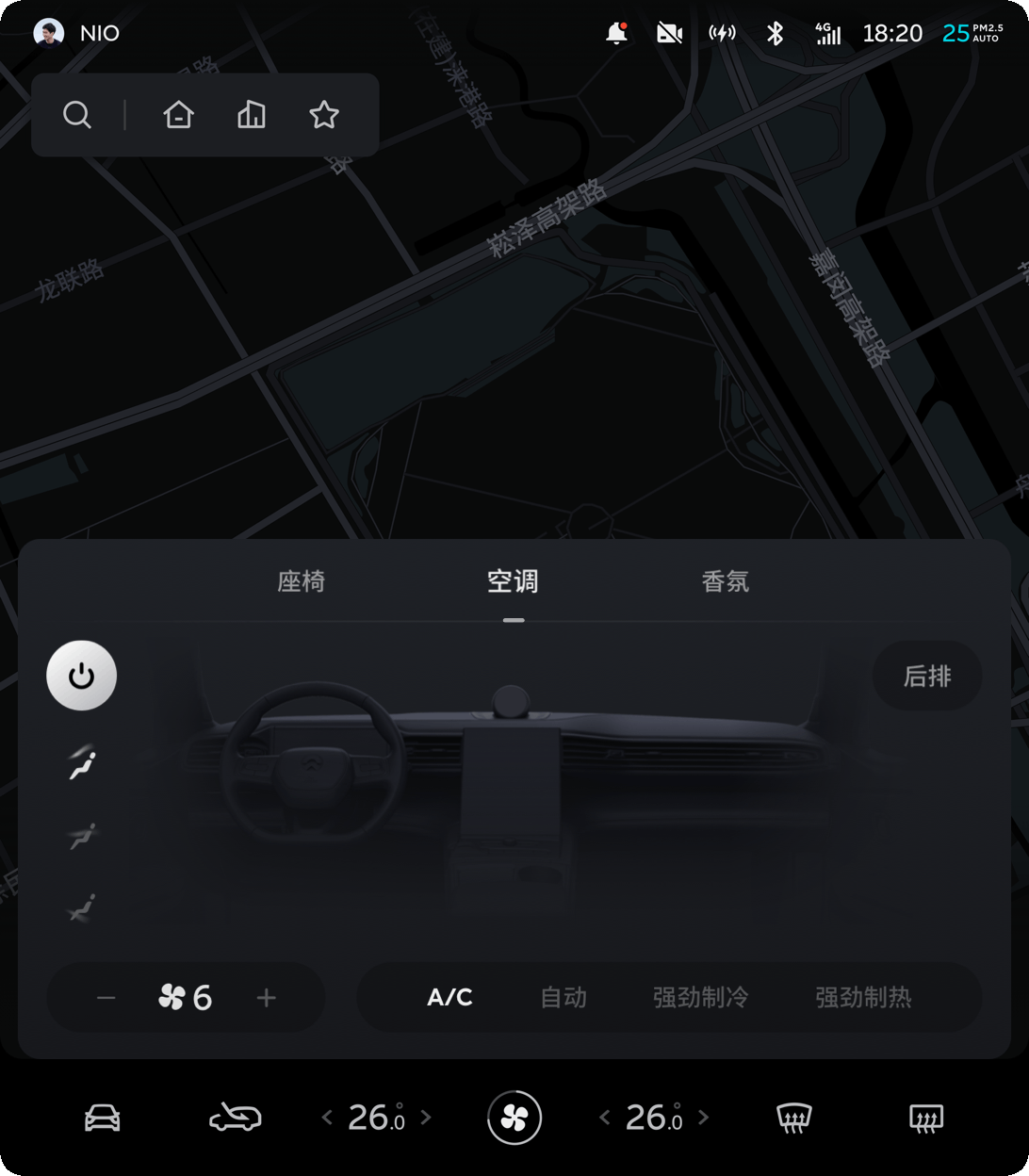Screen dimensions: 1029x1176
Task: Toggle front windshield defrost
Action: 793,1118
